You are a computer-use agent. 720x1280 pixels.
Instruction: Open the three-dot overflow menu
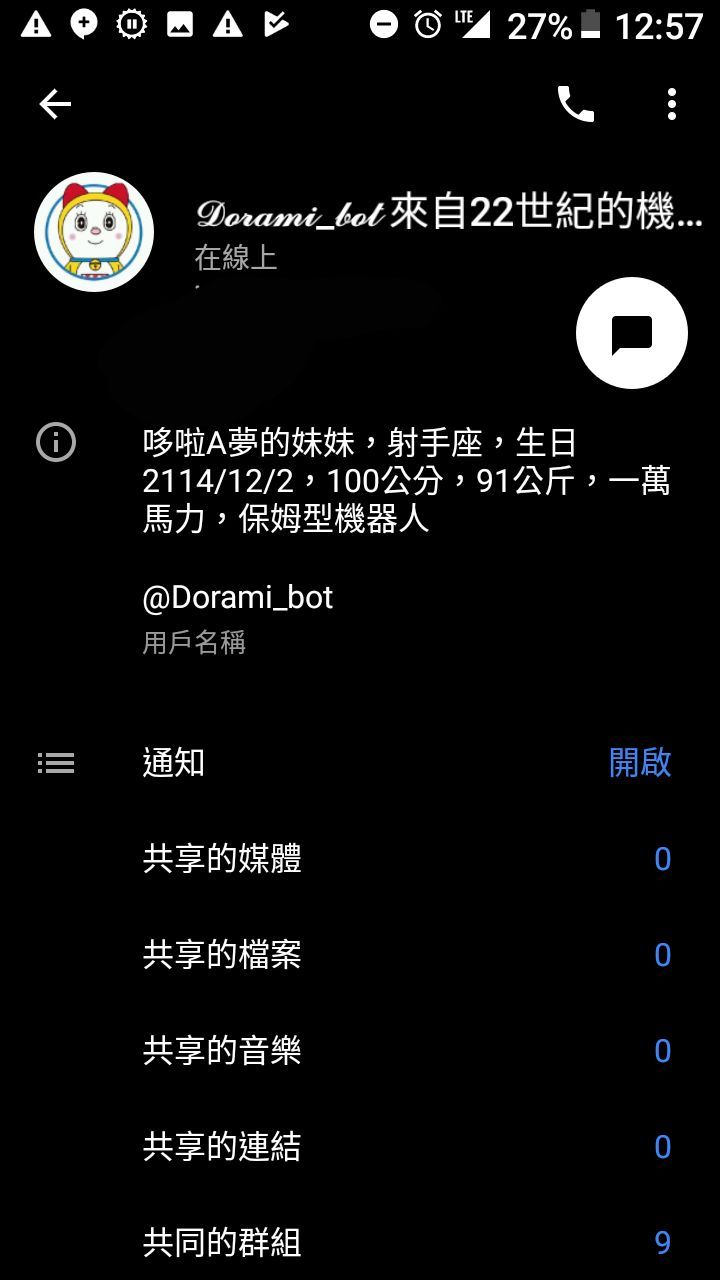[672, 104]
